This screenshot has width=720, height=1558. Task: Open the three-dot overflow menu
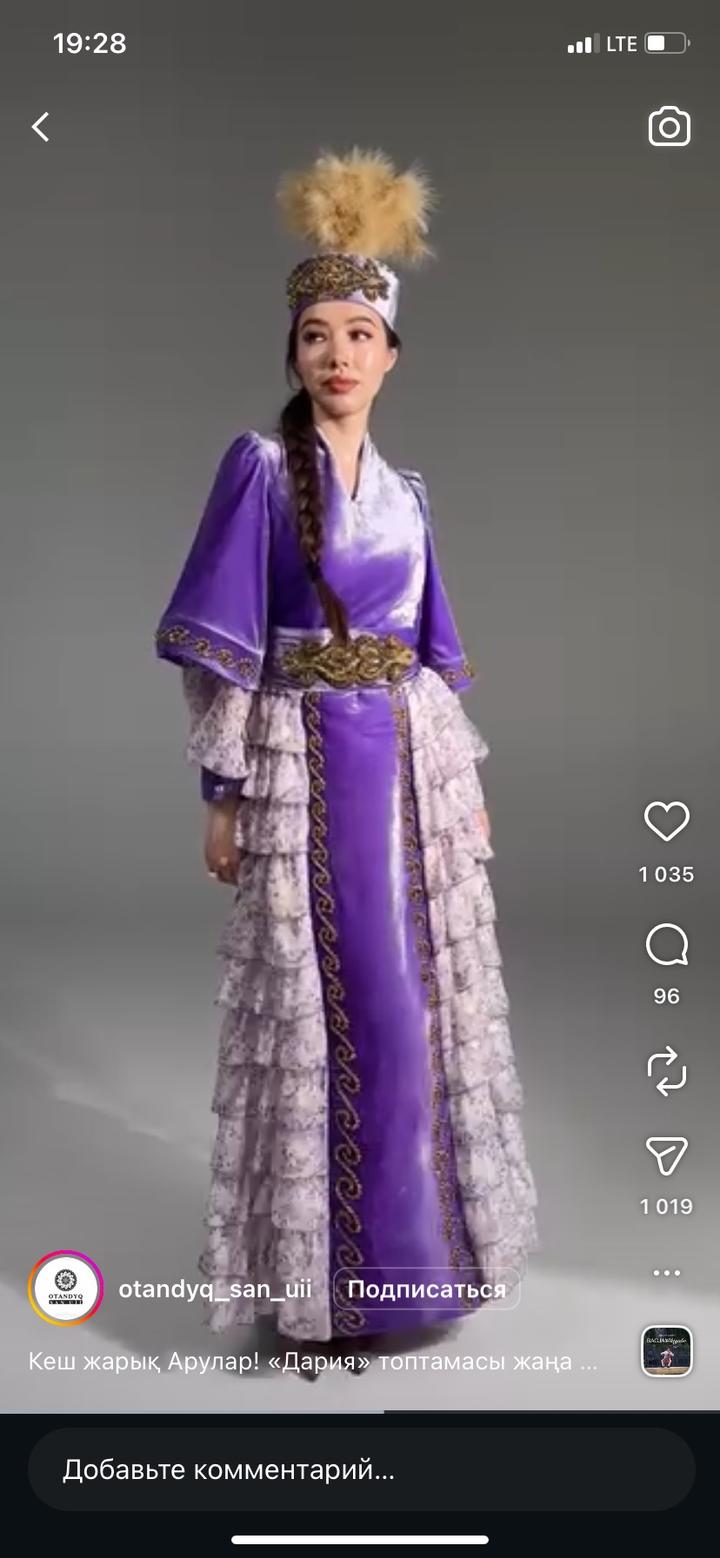click(x=666, y=1273)
